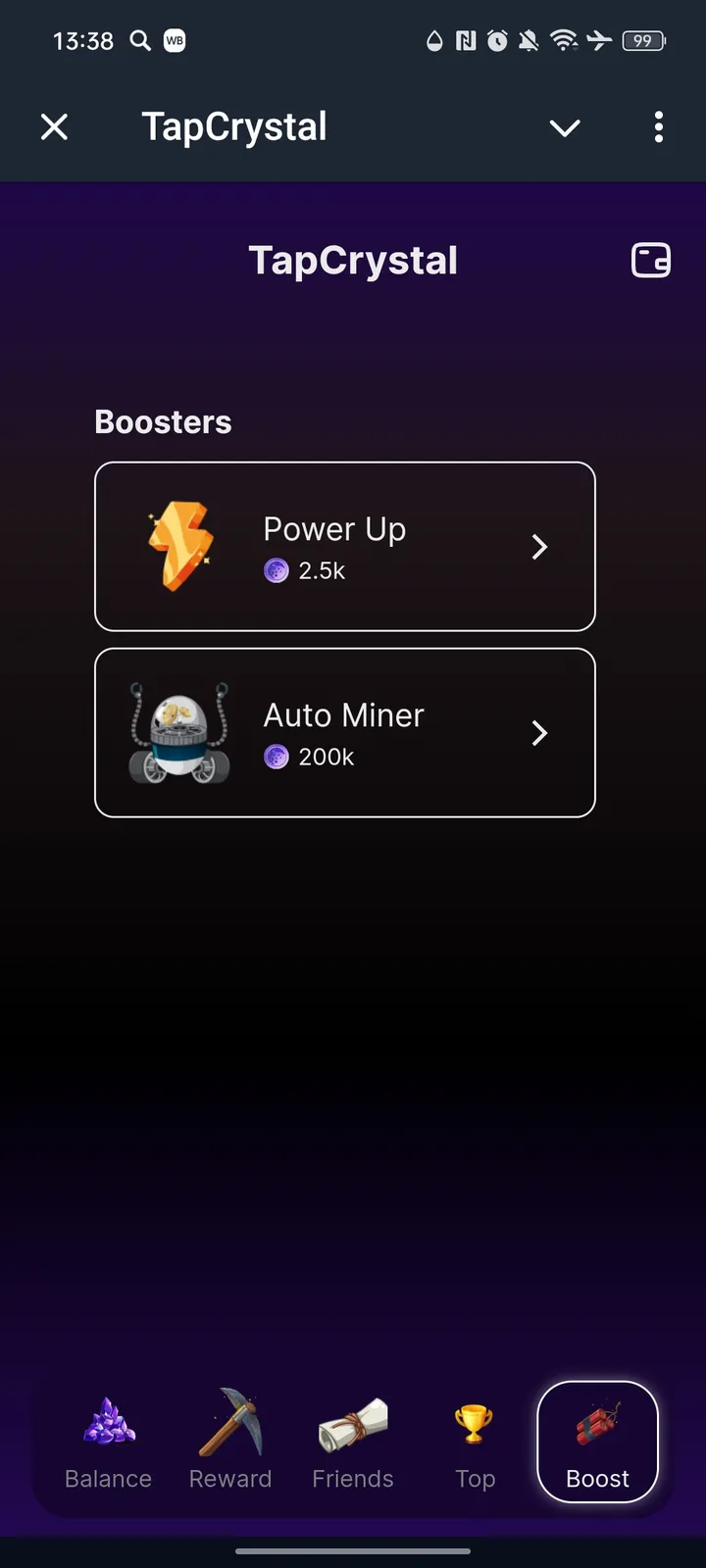Switch to the Boost tab

pyautogui.click(x=597, y=1443)
